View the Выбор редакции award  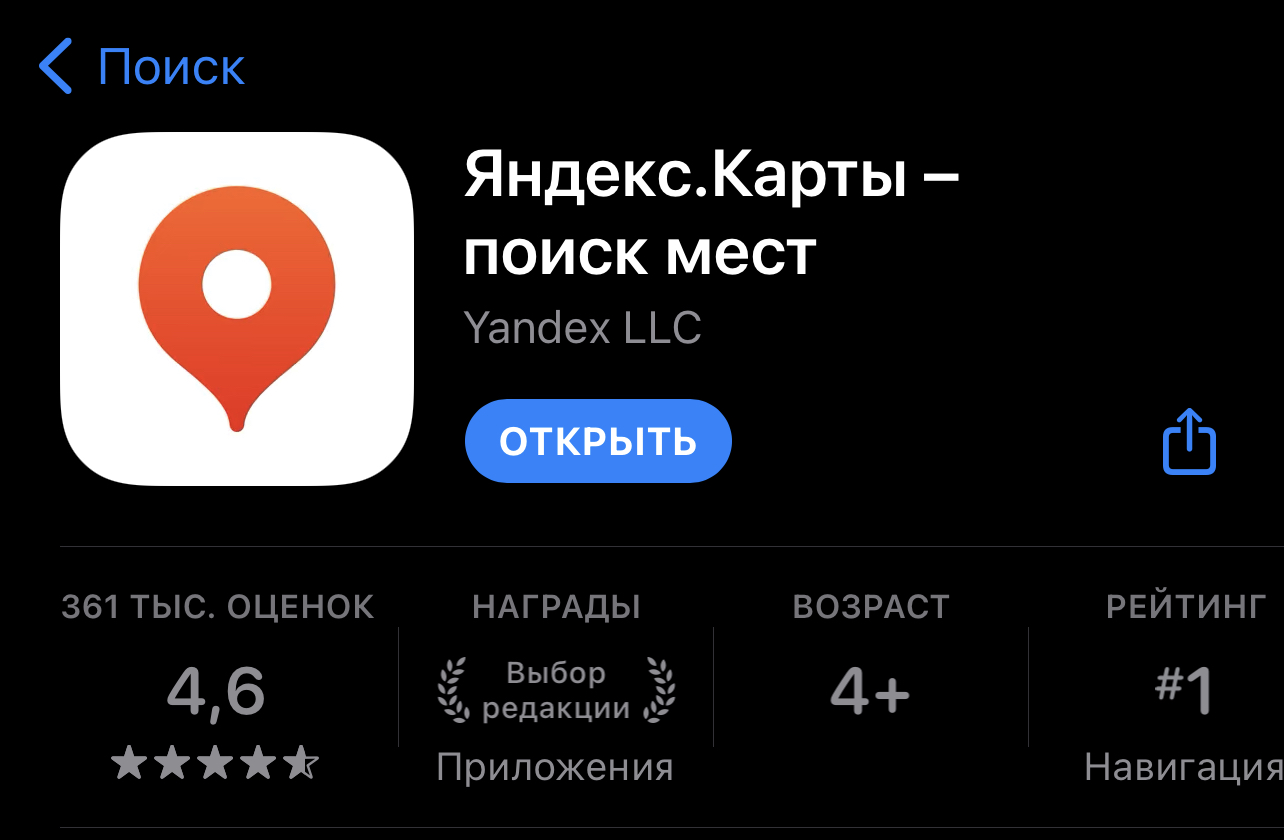pyautogui.click(x=556, y=690)
